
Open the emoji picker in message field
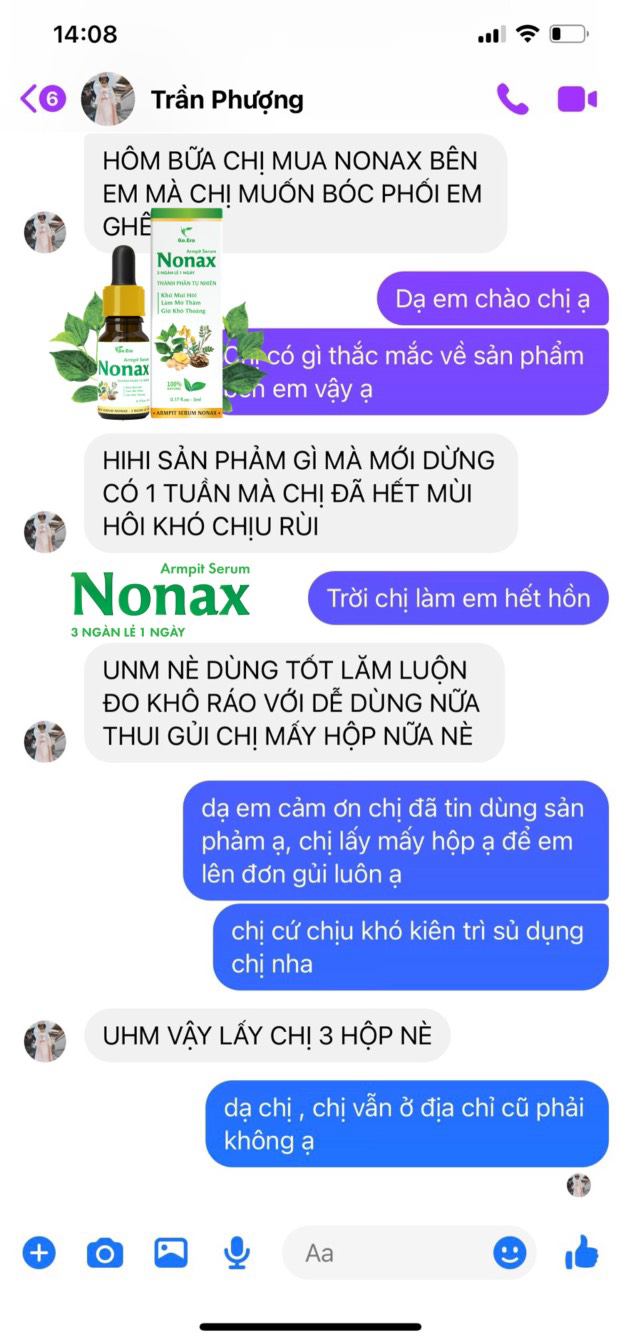(510, 1252)
